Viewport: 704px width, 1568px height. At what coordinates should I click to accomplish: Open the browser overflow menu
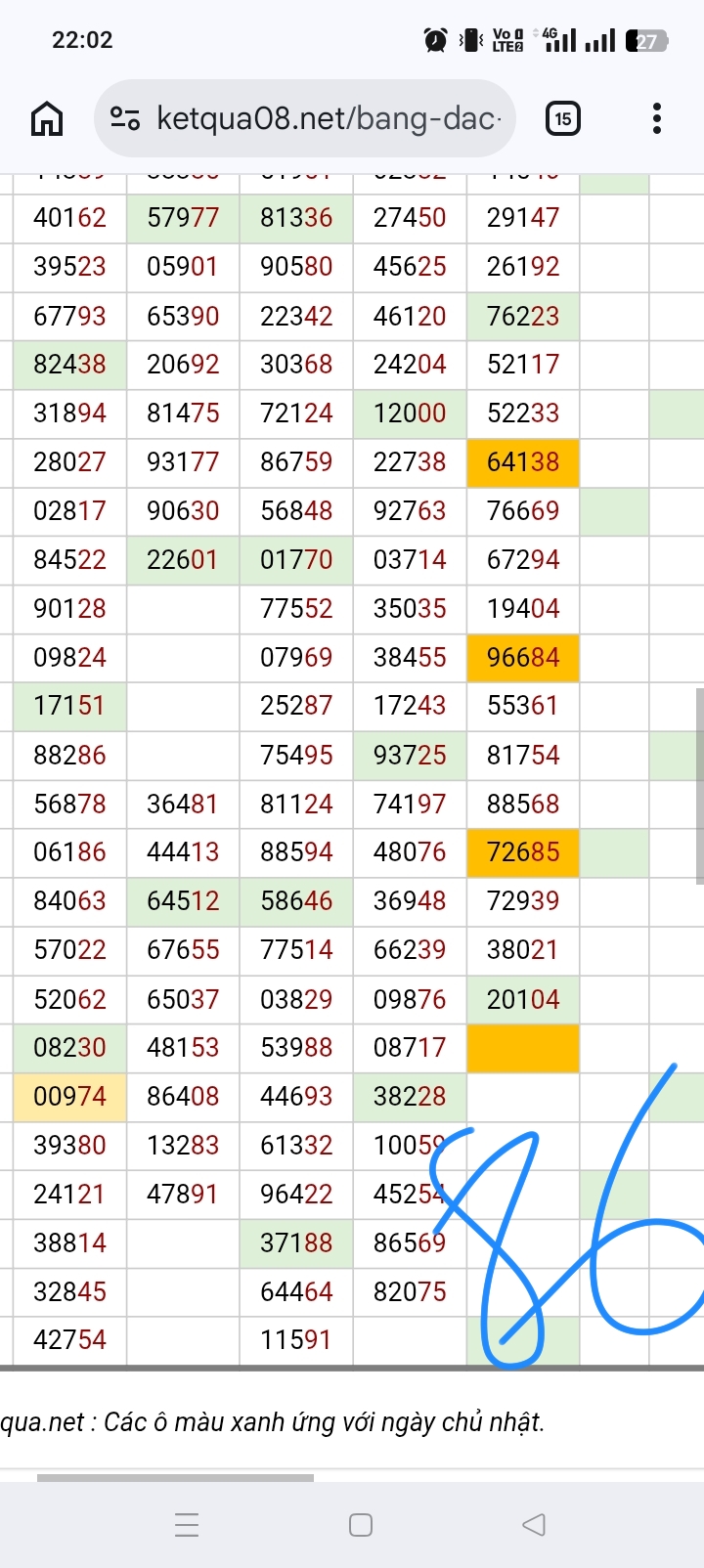657,118
